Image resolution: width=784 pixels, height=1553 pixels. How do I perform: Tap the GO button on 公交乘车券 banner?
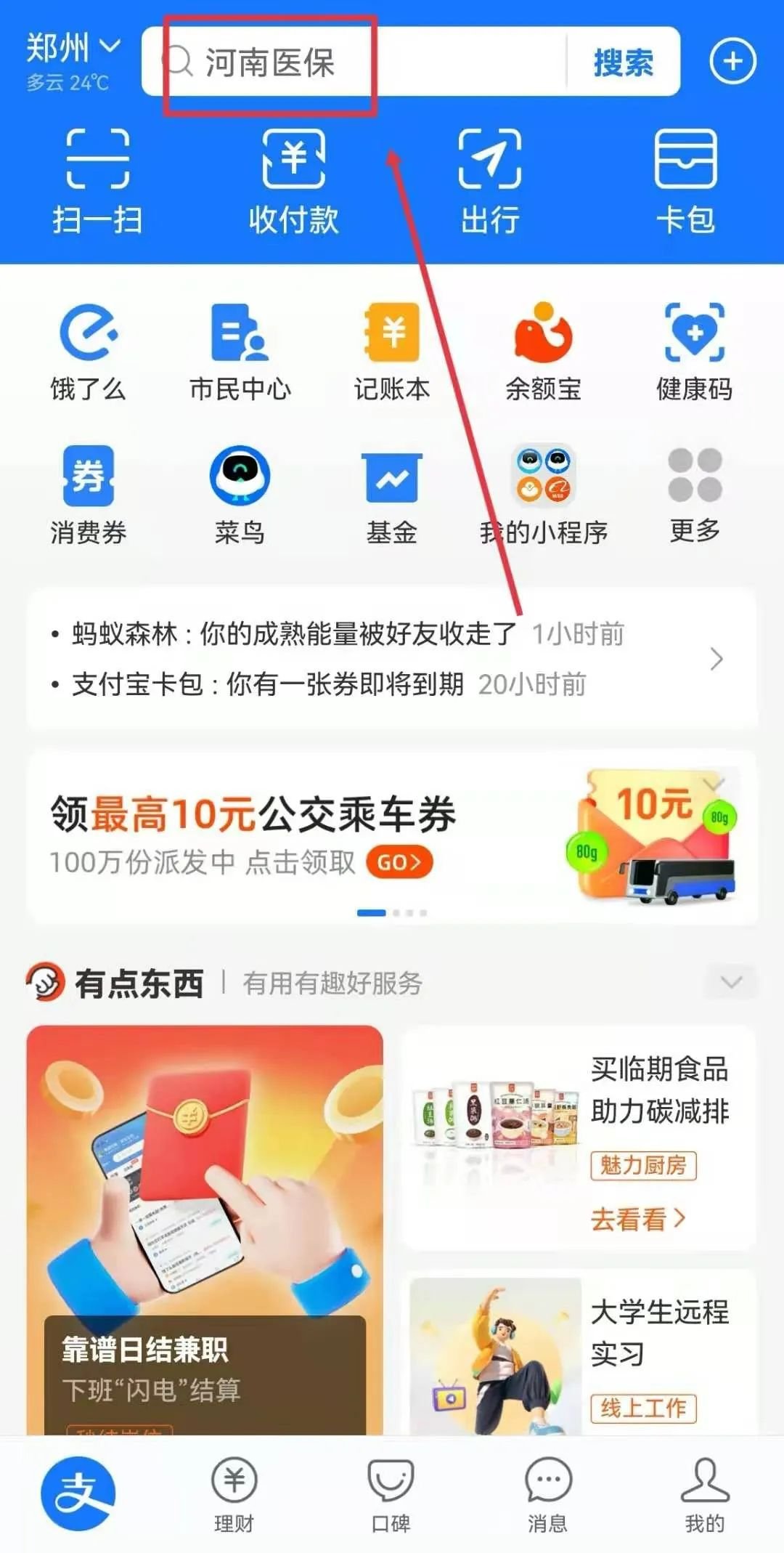point(399,862)
